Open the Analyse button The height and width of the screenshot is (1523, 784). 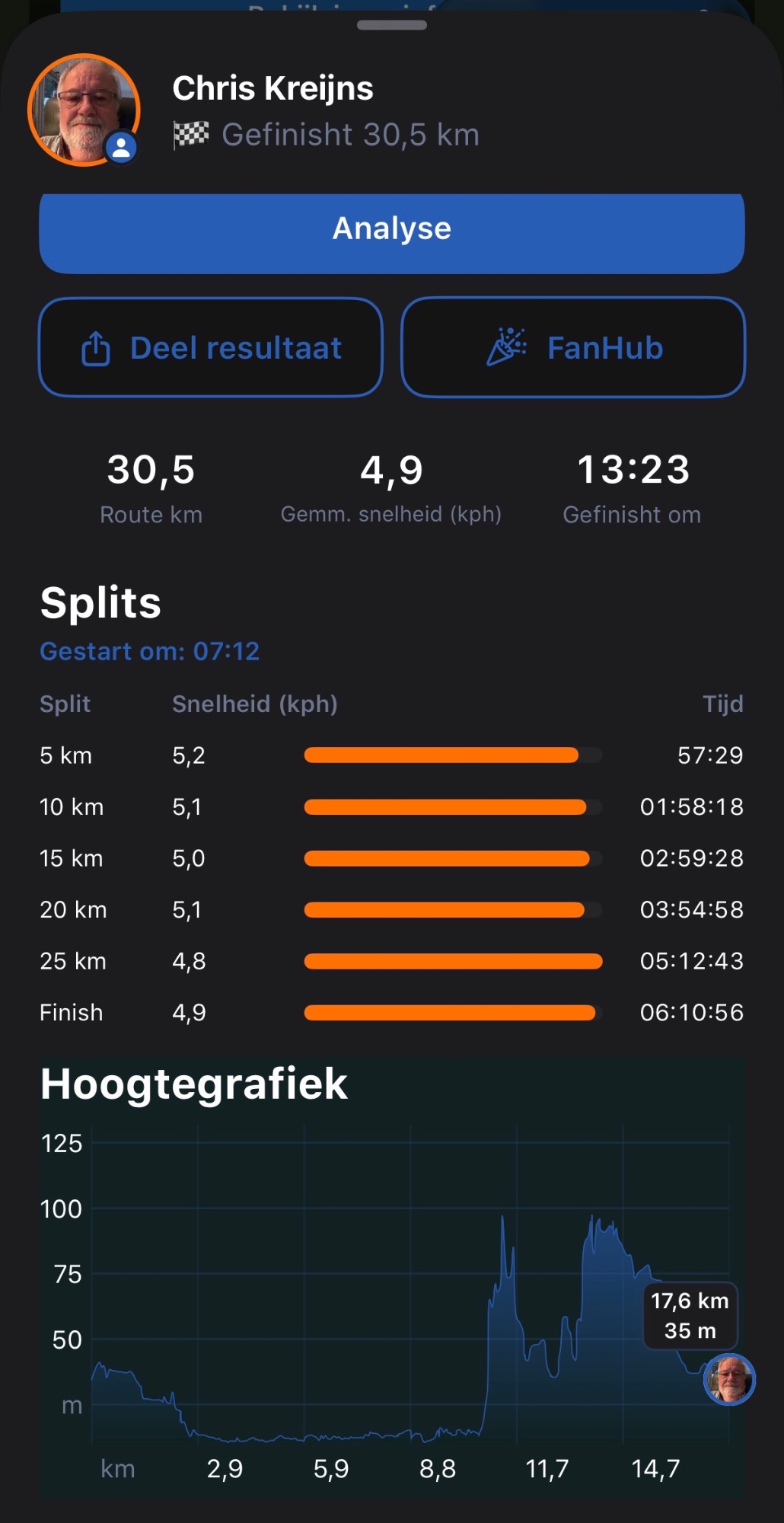pos(392,233)
